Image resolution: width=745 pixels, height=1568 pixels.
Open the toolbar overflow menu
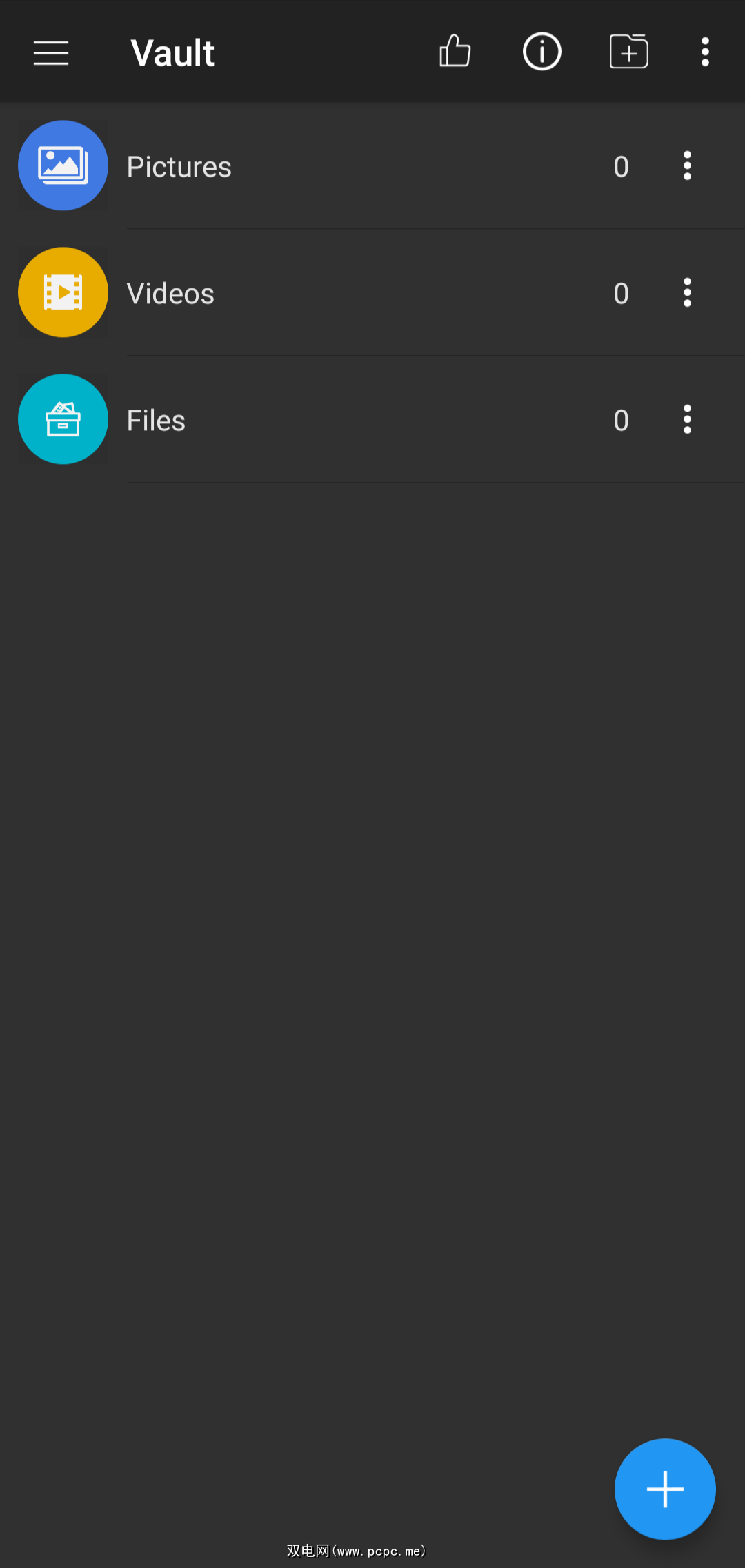705,52
